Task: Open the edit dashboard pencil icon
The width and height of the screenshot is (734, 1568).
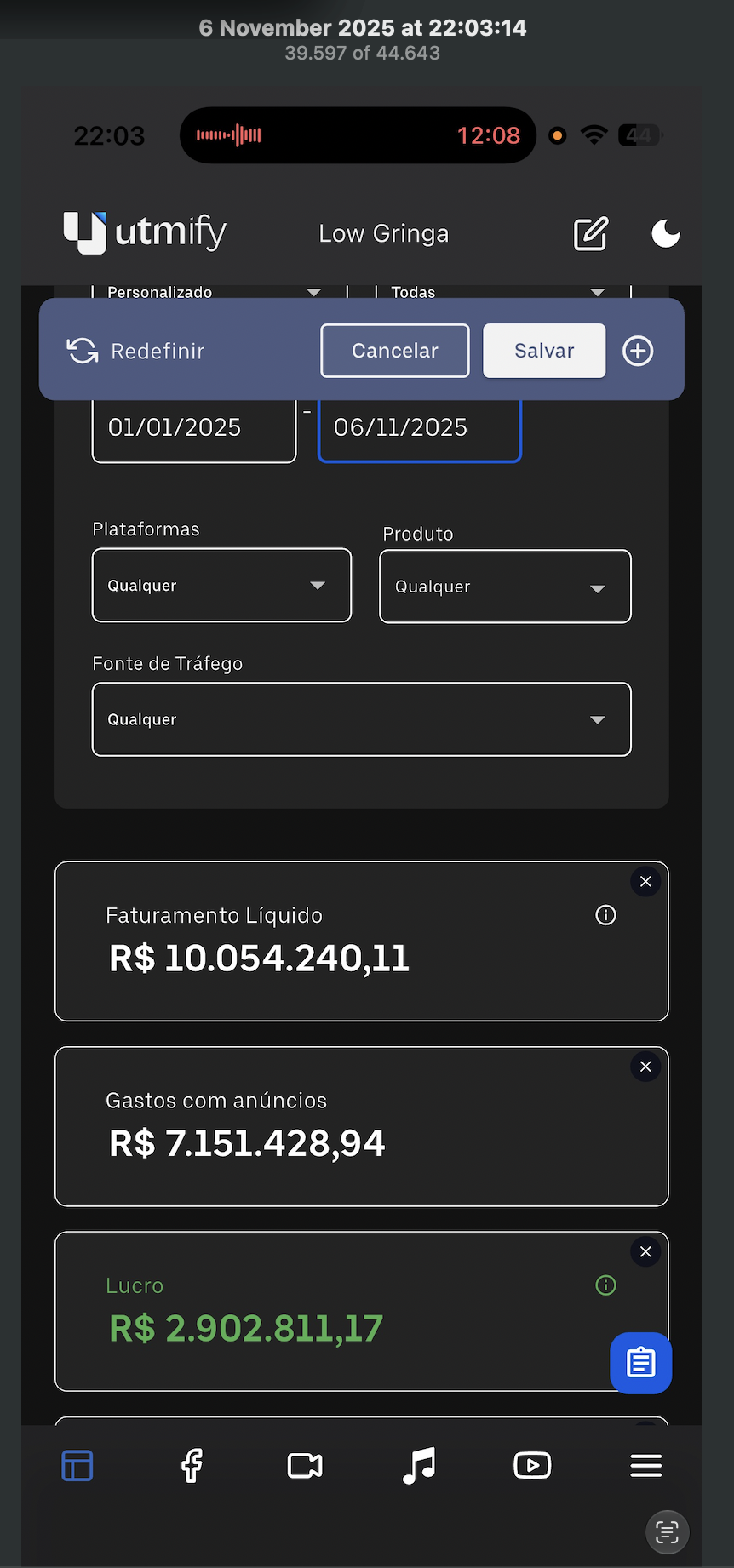Action: tap(590, 233)
